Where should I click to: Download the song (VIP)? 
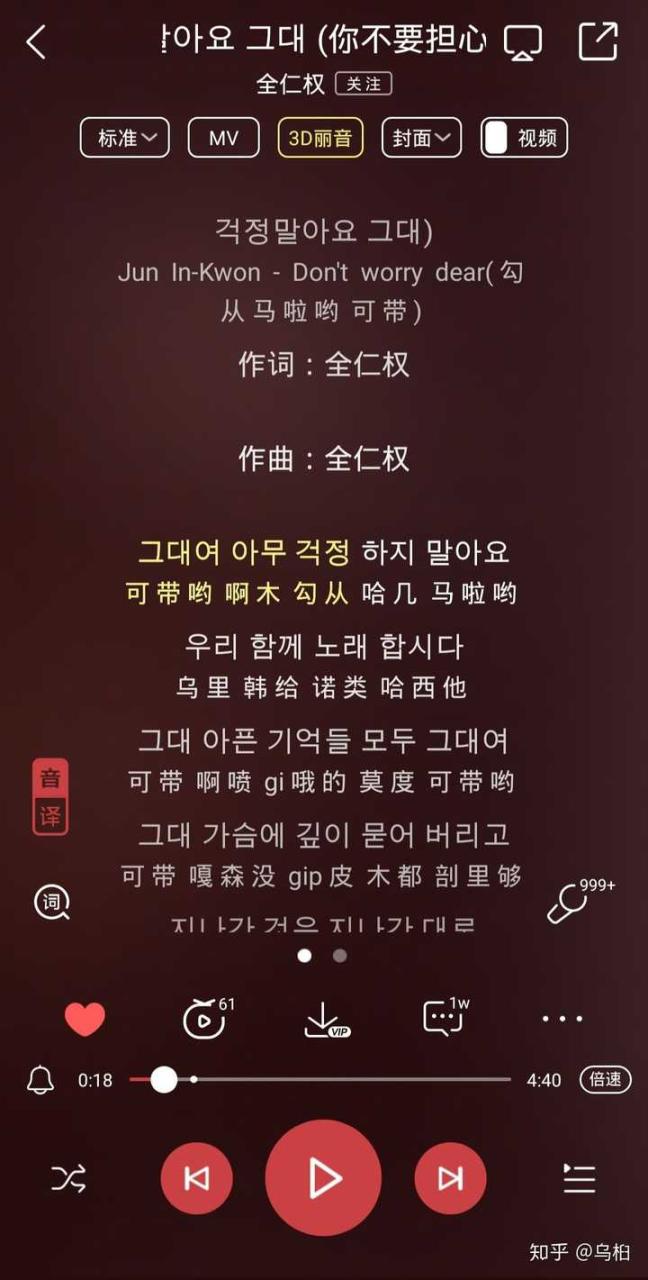[323, 1019]
